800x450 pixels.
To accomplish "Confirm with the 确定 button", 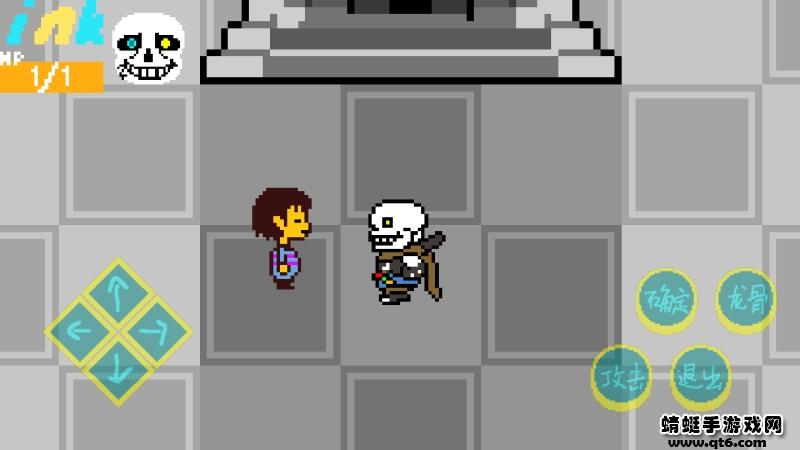I will pyautogui.click(x=668, y=300).
